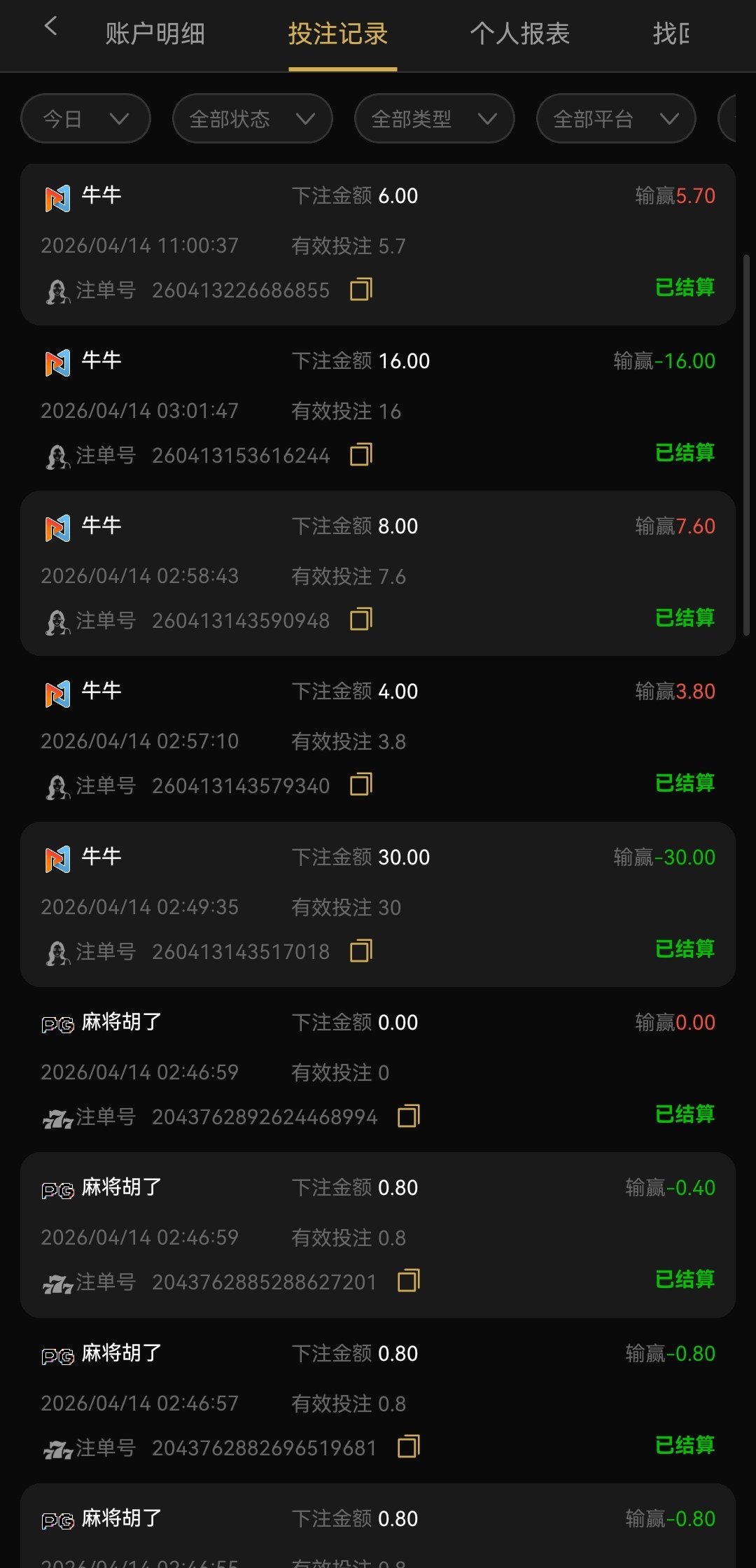Copy bet number 260413143579340

click(361, 785)
